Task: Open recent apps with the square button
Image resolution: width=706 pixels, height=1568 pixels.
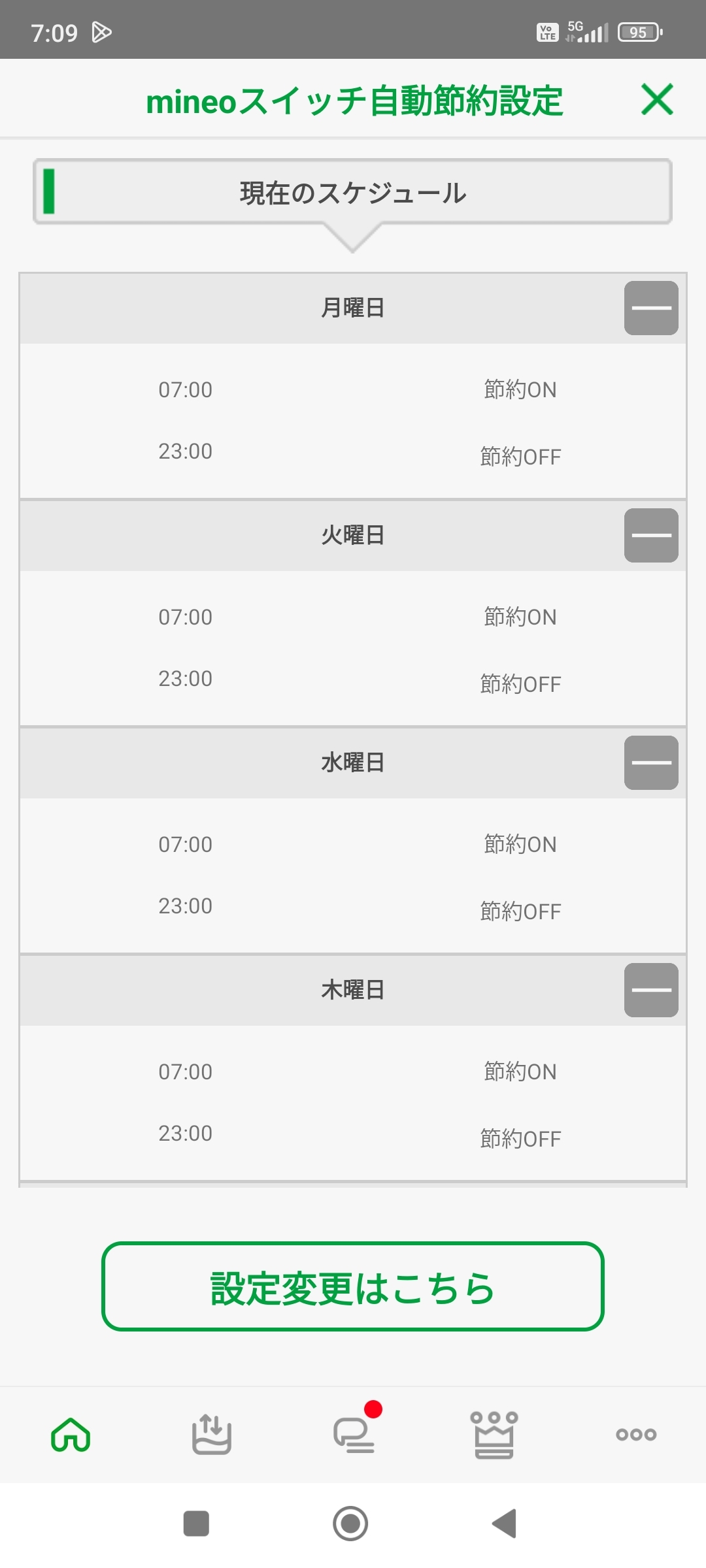Action: tap(196, 1524)
